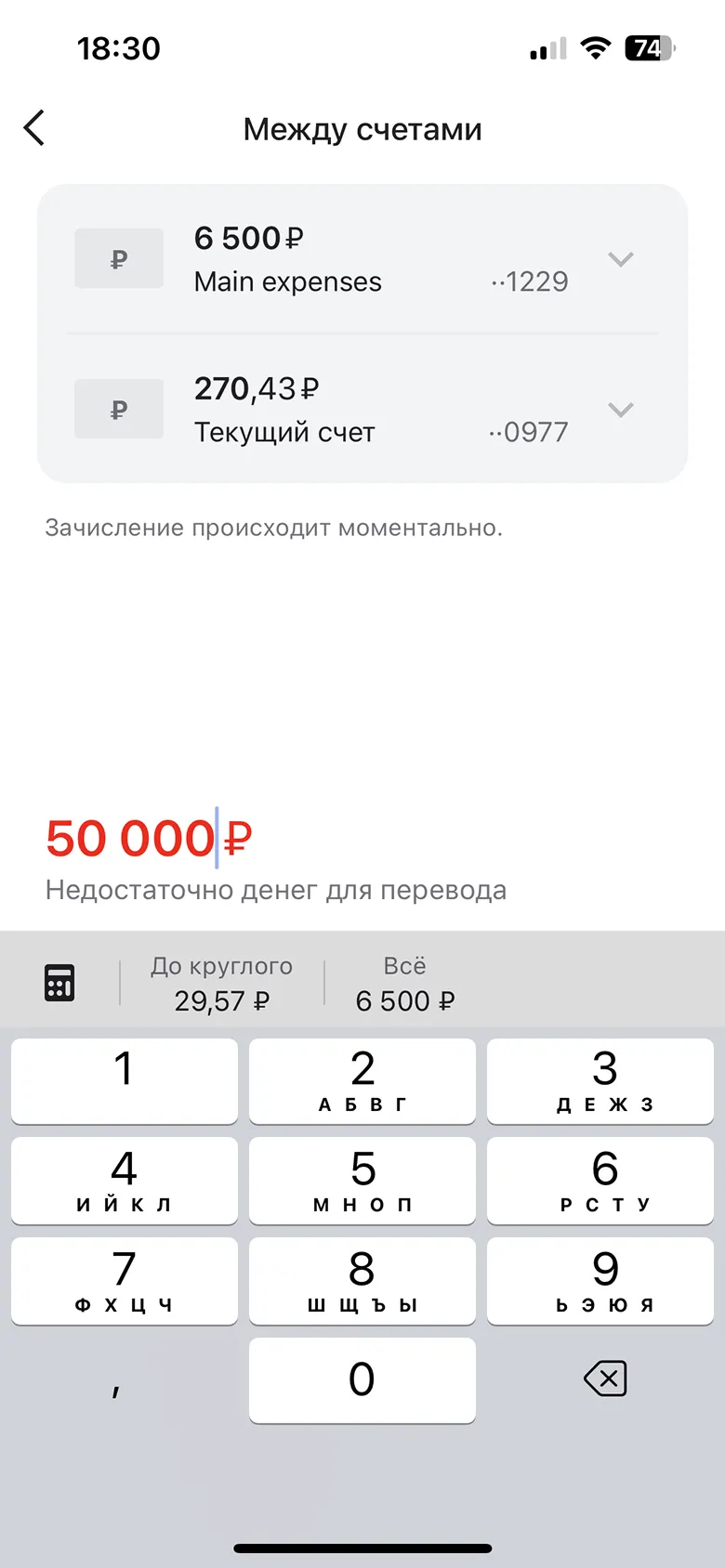Expand the Main expenses source account selector
Image resolution: width=725 pixels, height=1568 pixels.
[620, 259]
